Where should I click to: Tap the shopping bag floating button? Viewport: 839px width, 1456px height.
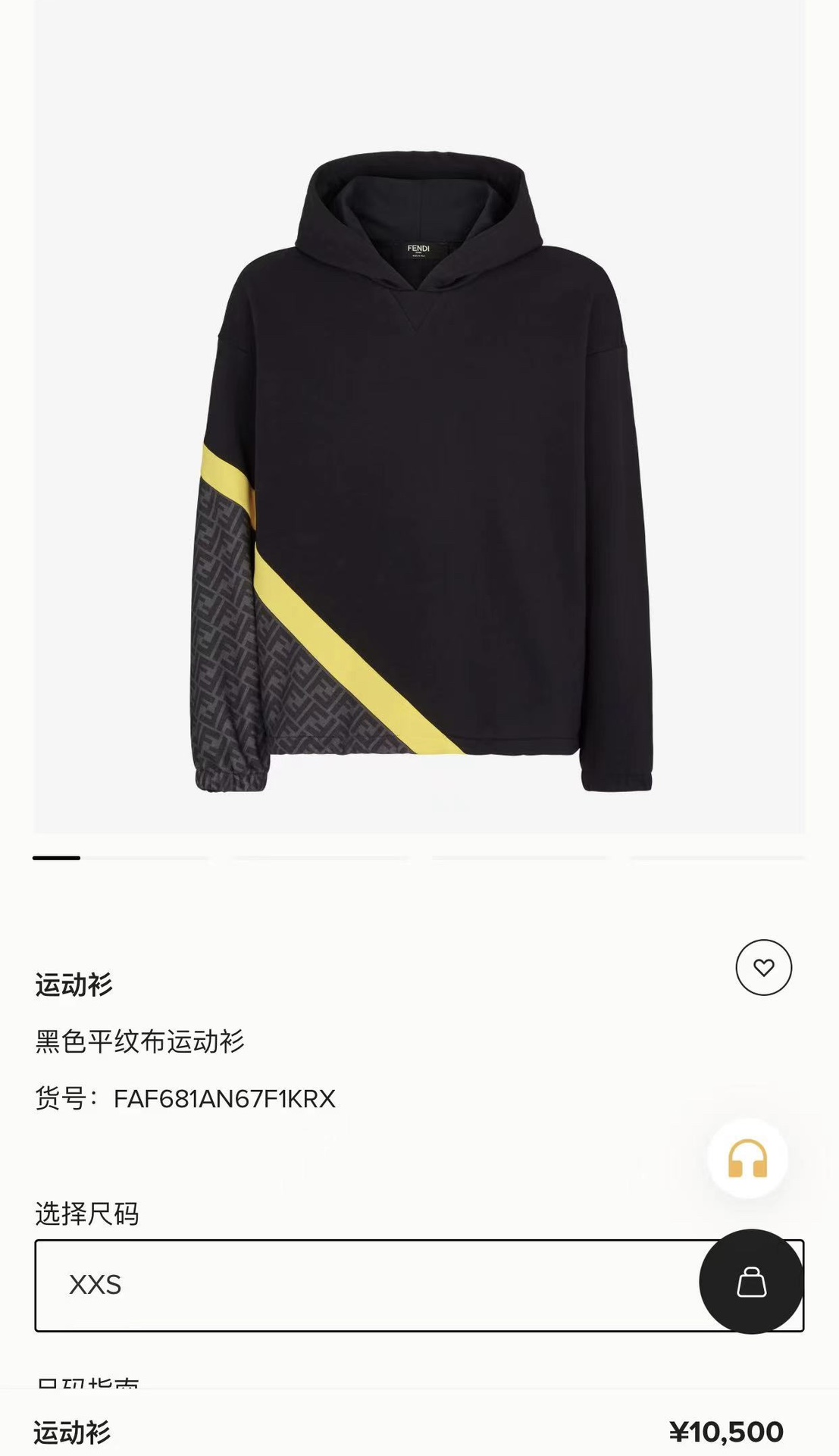coord(751,1282)
